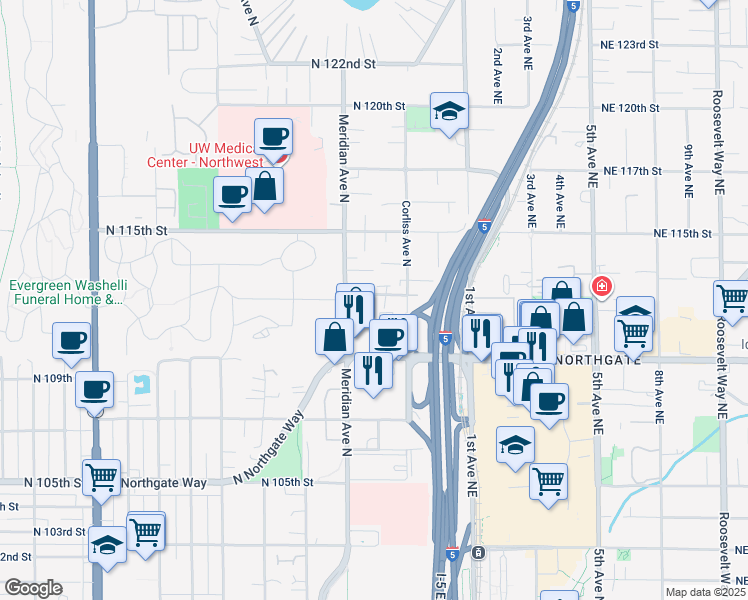Select the museum-style building marker near 8th Ave NE
The image size is (748, 600).
click(x=635, y=314)
